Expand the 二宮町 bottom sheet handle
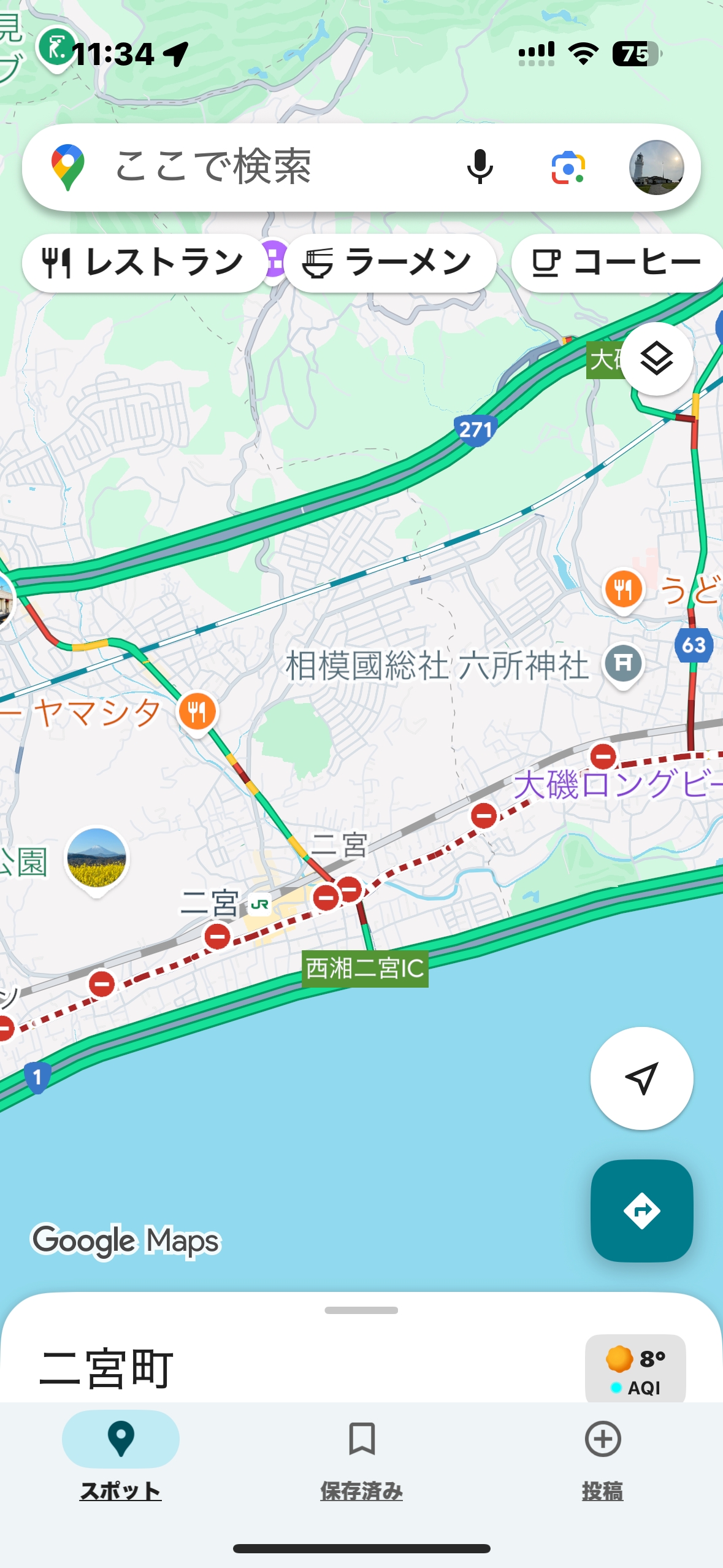 click(361, 1310)
